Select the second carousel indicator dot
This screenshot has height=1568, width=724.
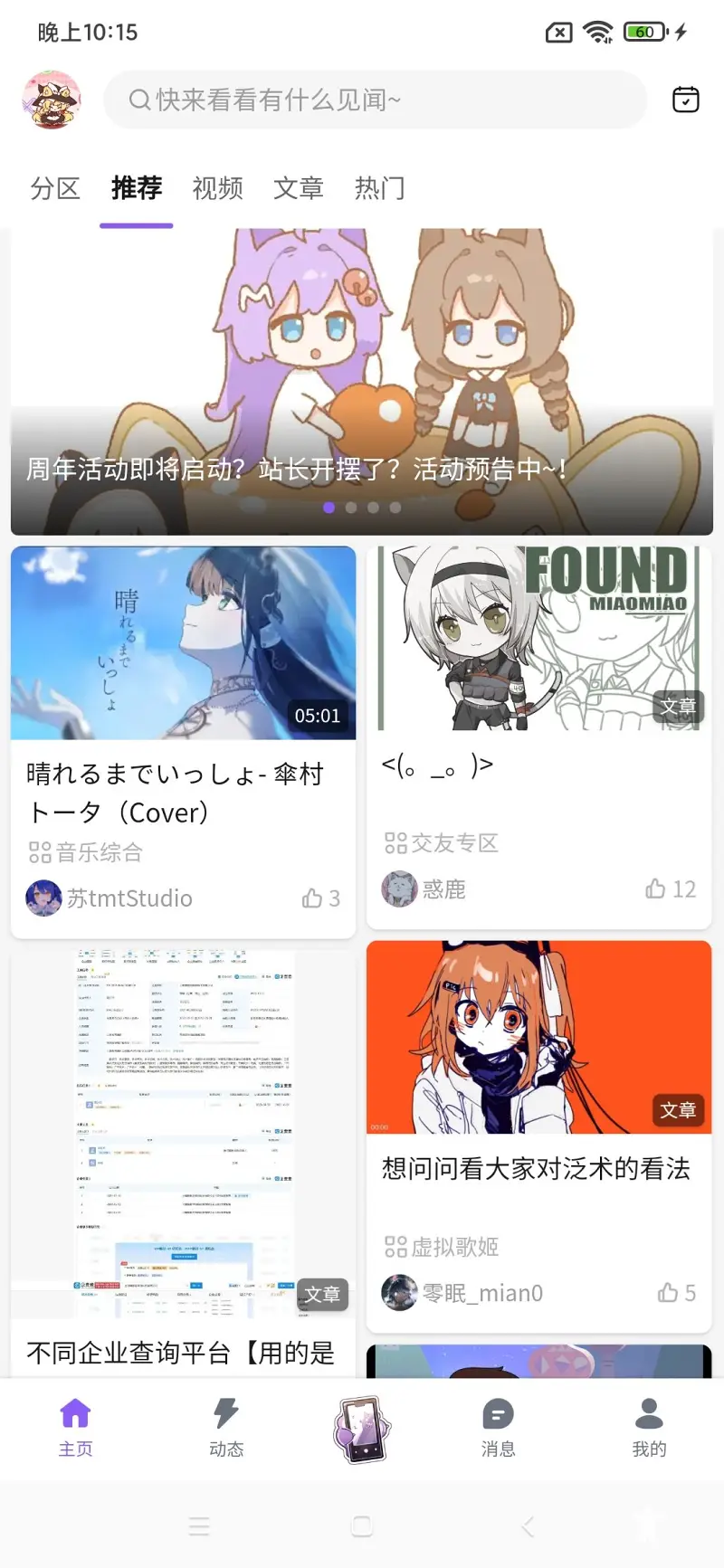pos(351,508)
